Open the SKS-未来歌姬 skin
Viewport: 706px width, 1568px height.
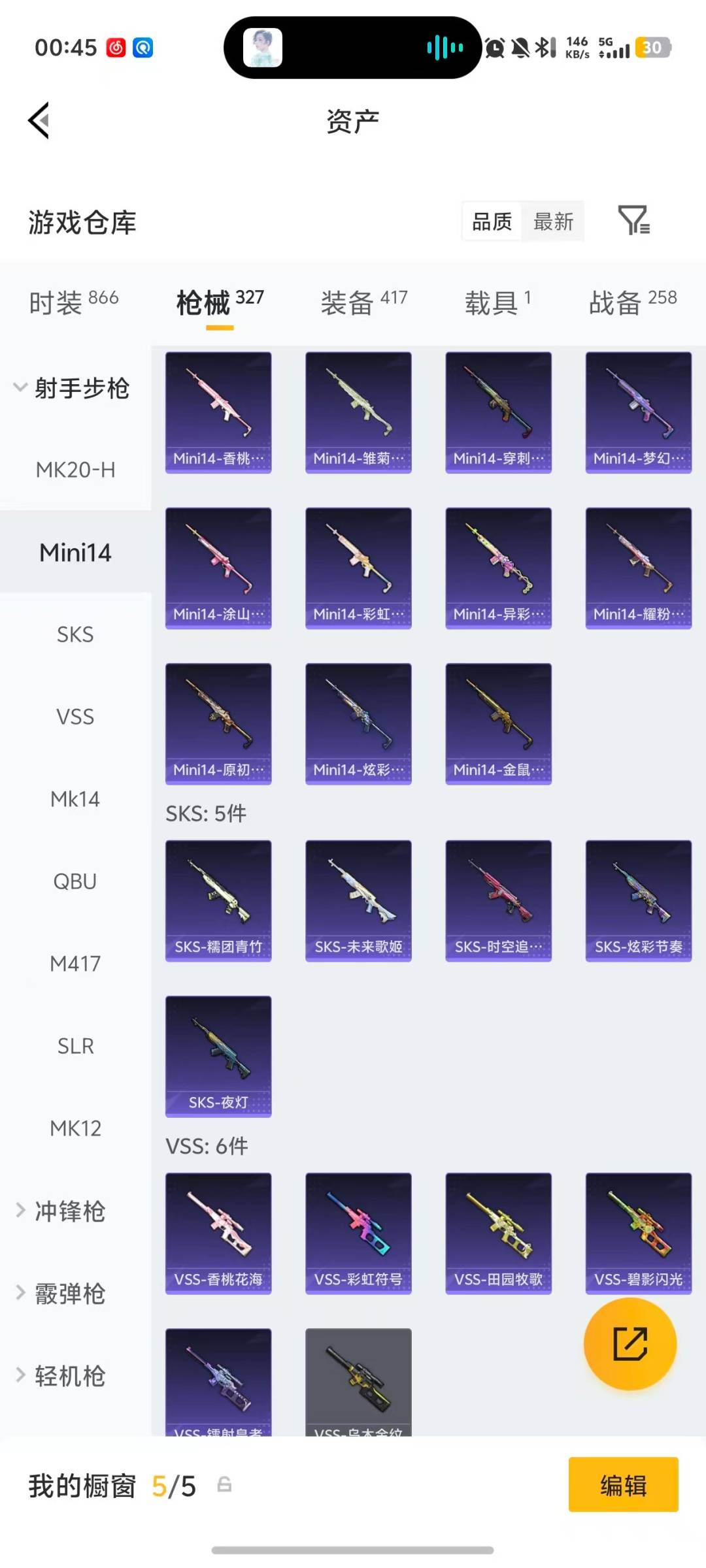(358, 900)
